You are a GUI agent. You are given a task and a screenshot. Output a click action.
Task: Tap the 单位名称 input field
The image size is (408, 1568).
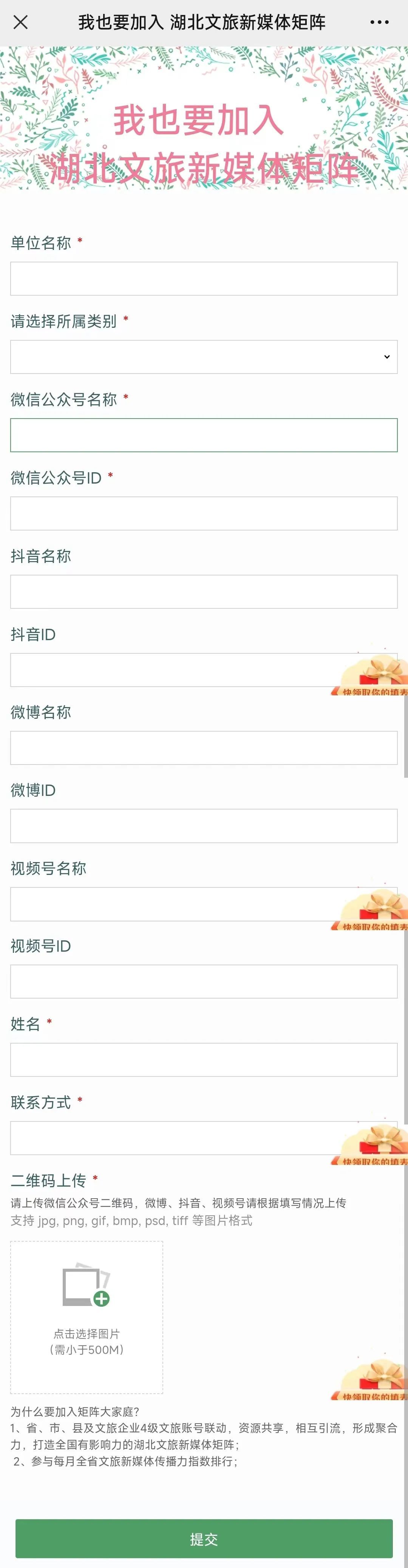click(204, 279)
